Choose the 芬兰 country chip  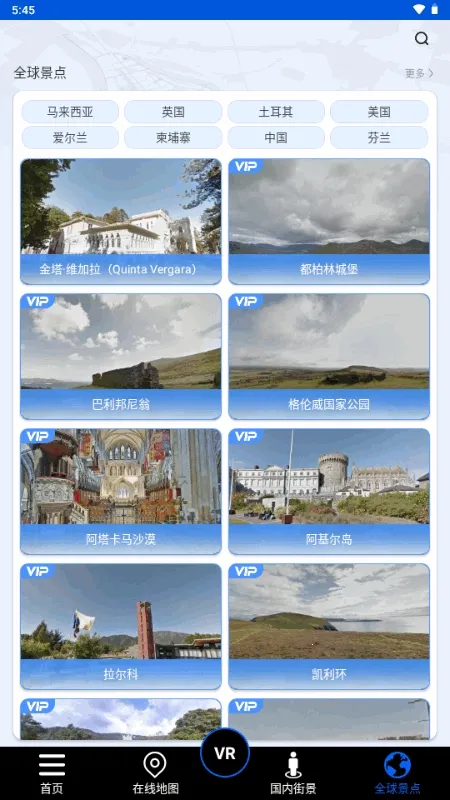click(x=379, y=138)
